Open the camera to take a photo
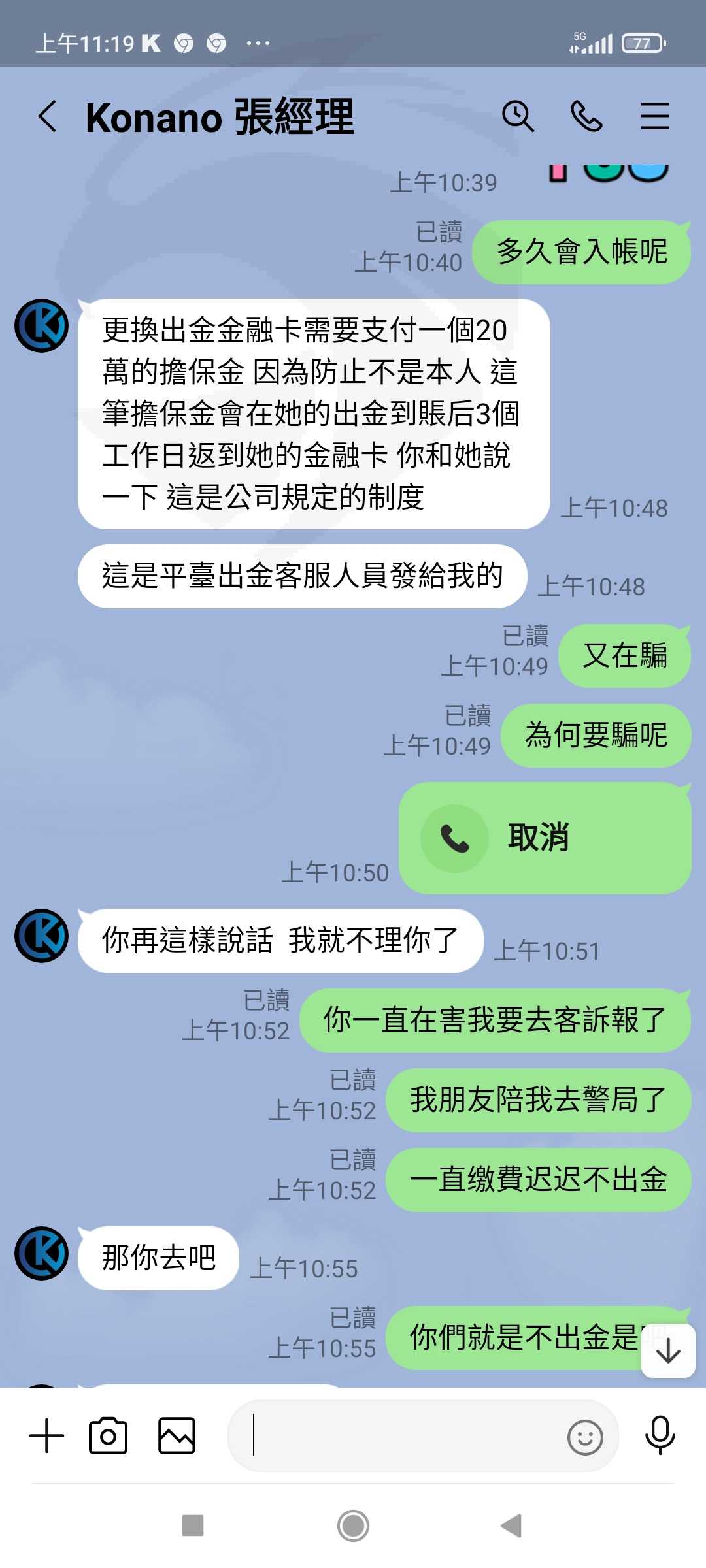This screenshot has width=706, height=1568. [x=108, y=1436]
